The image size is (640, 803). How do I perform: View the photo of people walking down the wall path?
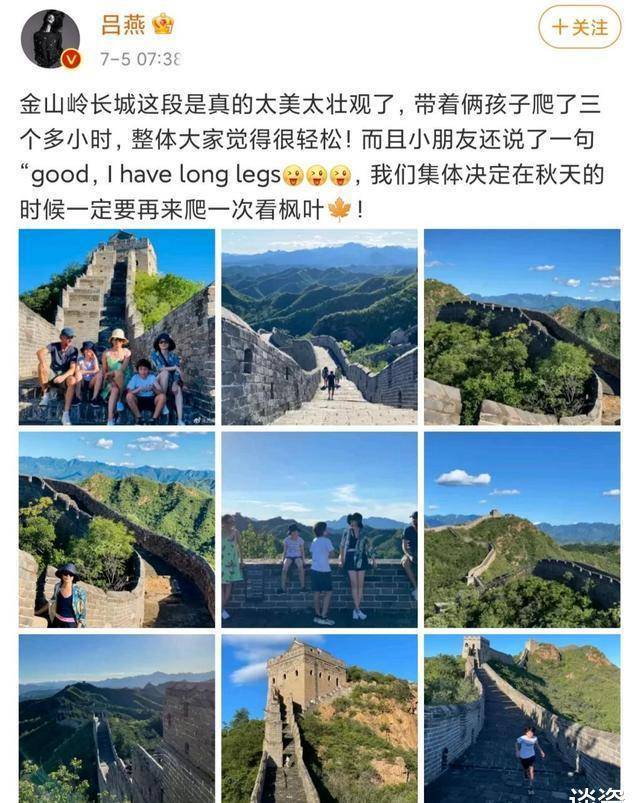tap(319, 327)
